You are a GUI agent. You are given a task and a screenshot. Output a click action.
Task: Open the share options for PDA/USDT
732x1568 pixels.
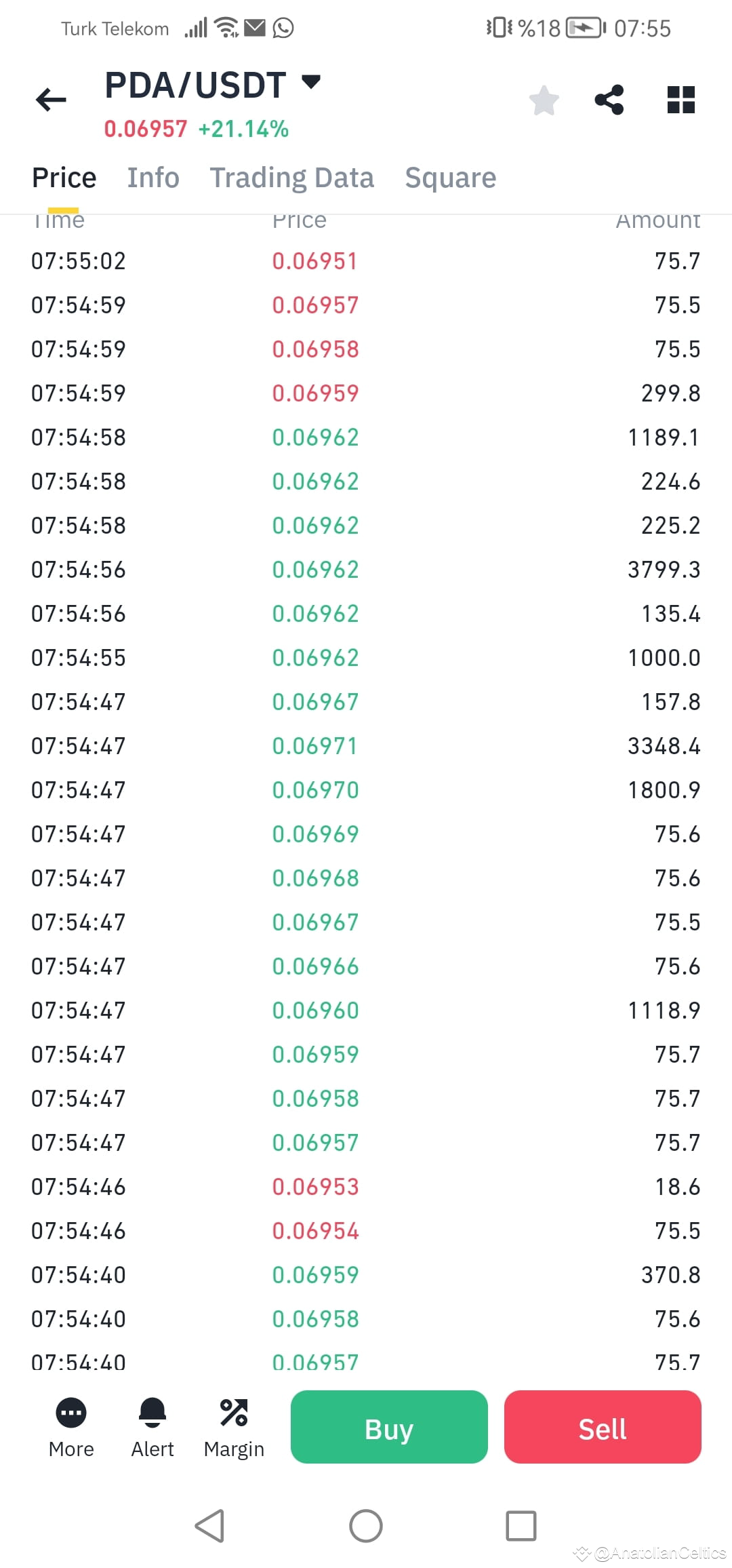coord(609,99)
